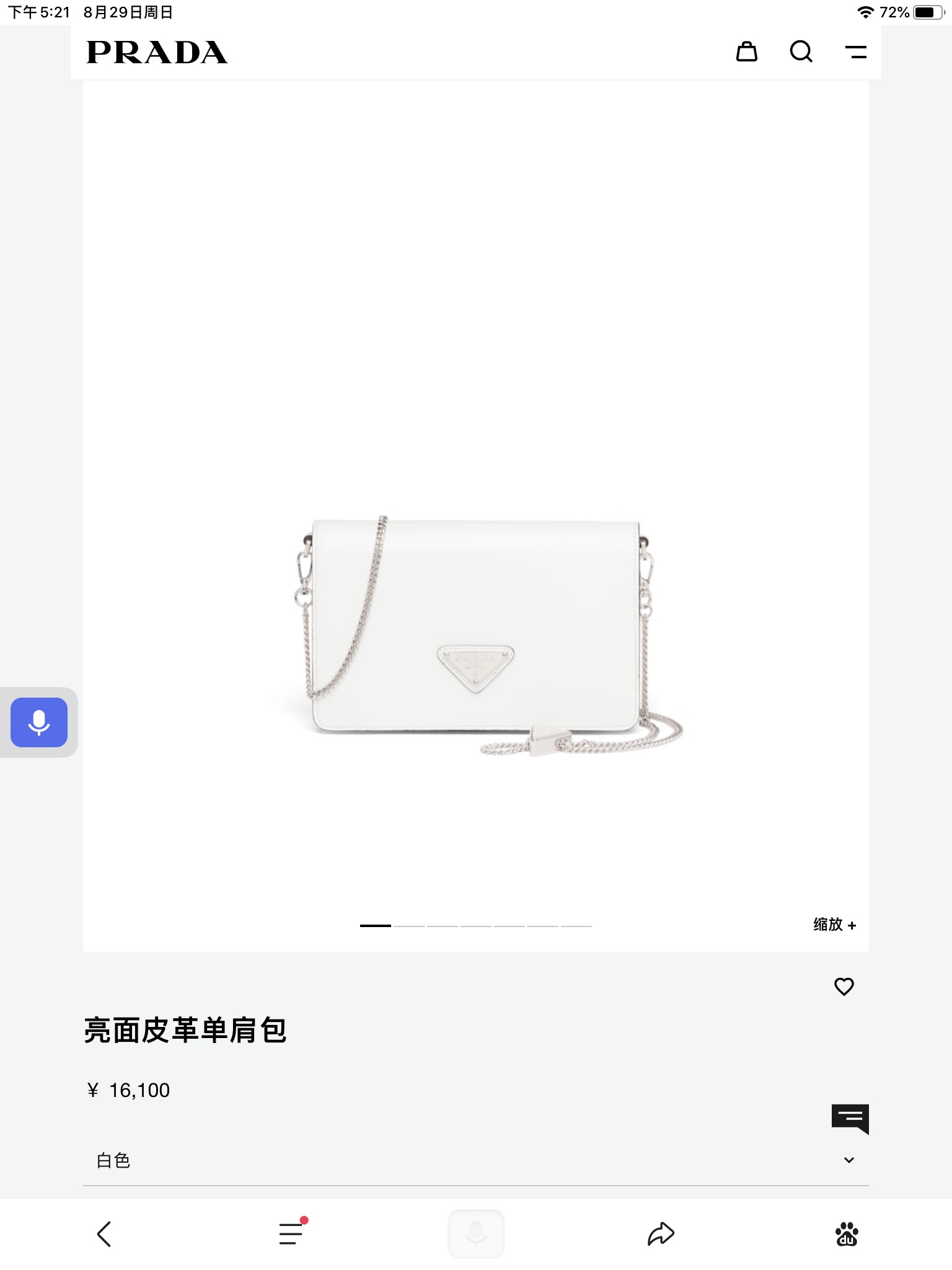Open the shopping bag
The height and width of the screenshot is (1270, 952).
746,51
